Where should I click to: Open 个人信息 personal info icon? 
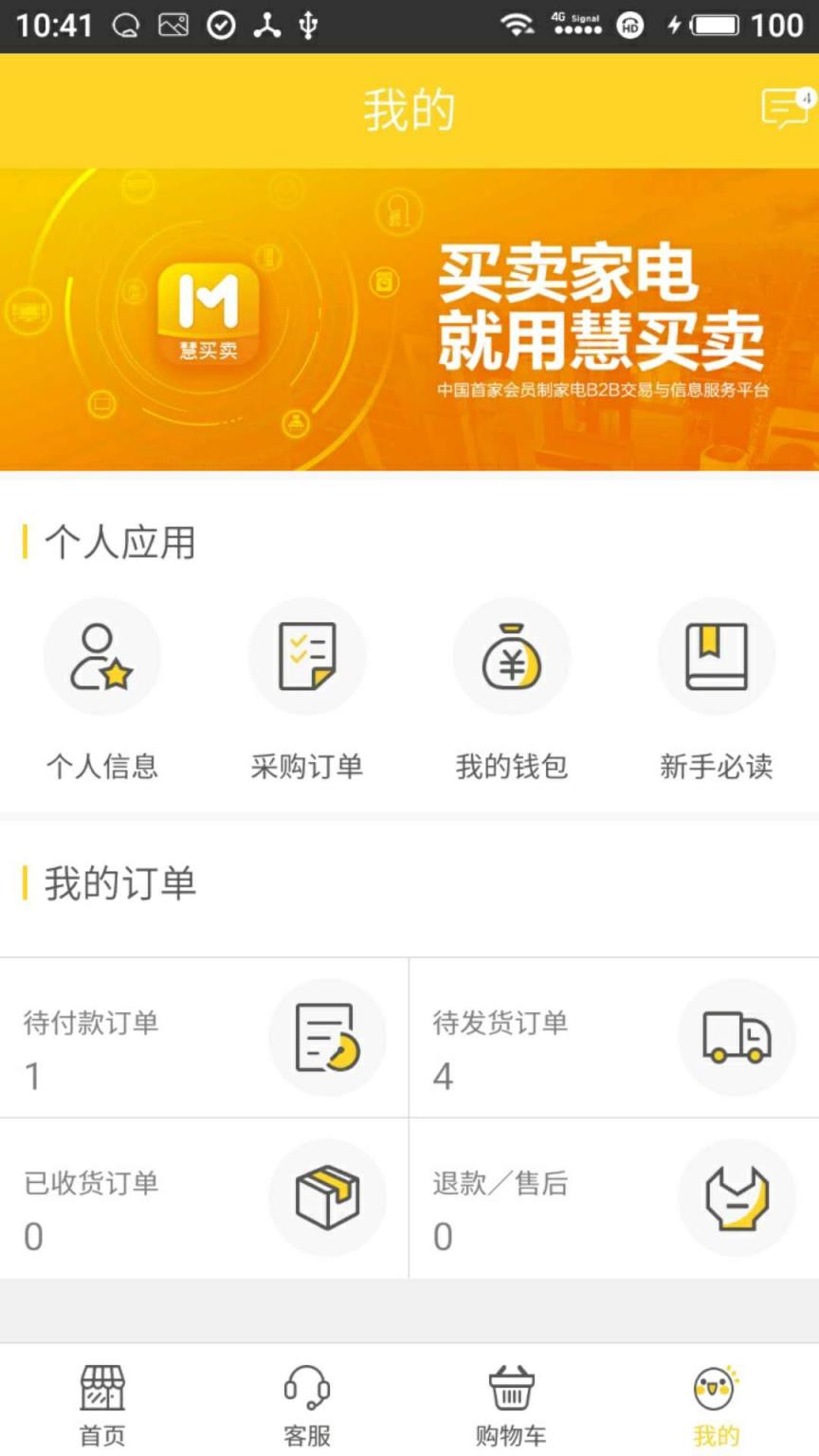[101, 655]
